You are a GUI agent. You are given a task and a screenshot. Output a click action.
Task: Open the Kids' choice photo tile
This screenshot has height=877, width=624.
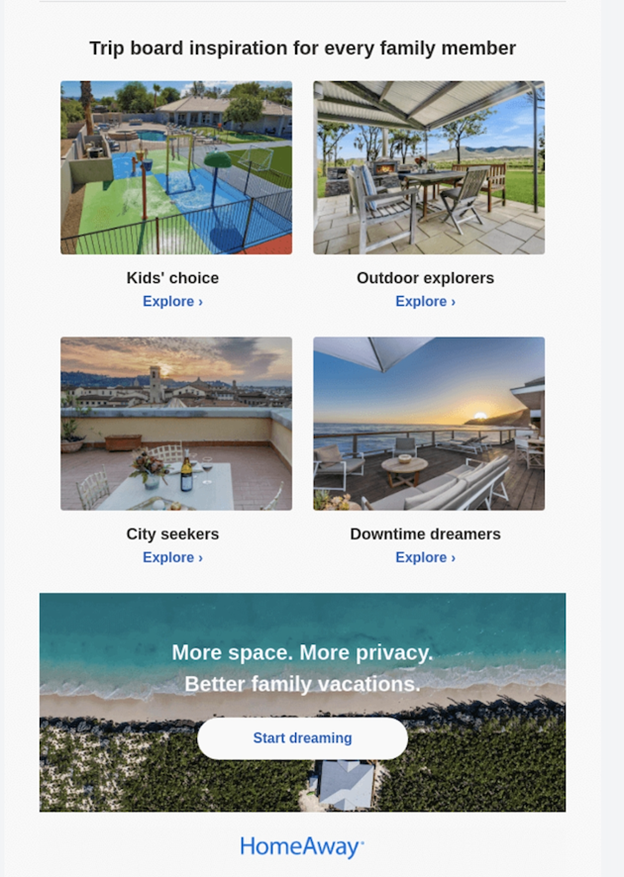tap(176, 167)
